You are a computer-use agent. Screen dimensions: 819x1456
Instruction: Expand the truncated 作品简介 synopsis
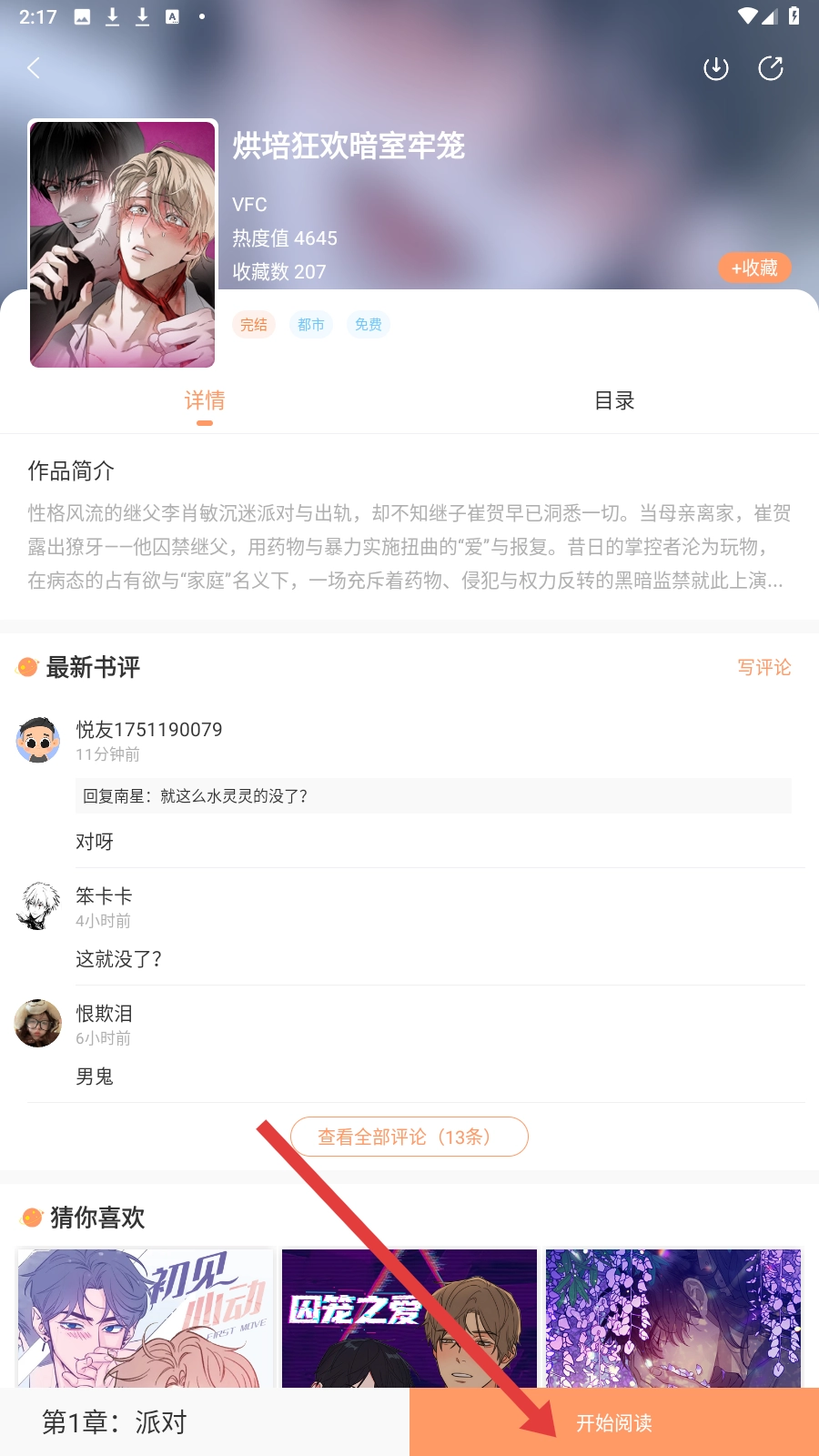pyautogui.click(x=409, y=547)
